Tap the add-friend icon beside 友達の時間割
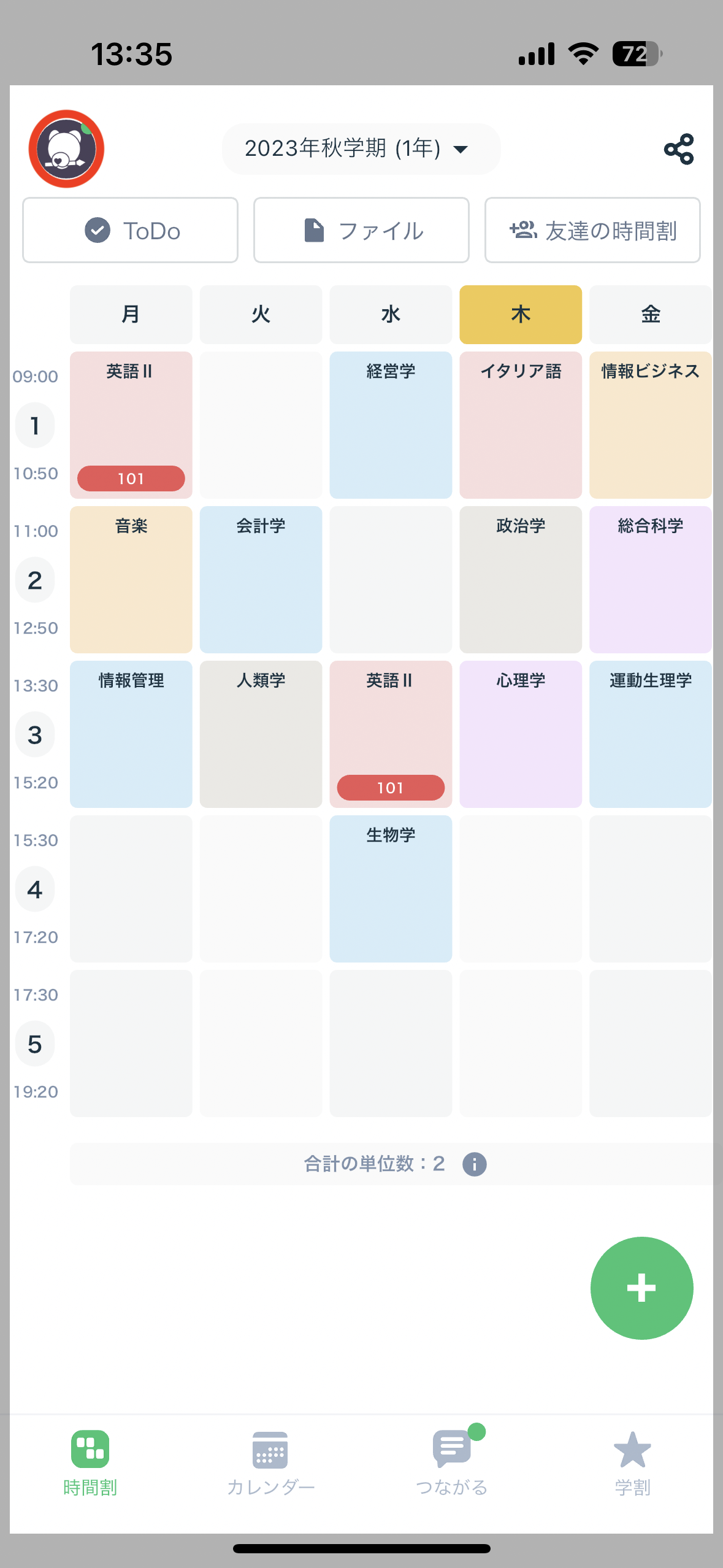This screenshot has width=723, height=1568. [522, 230]
